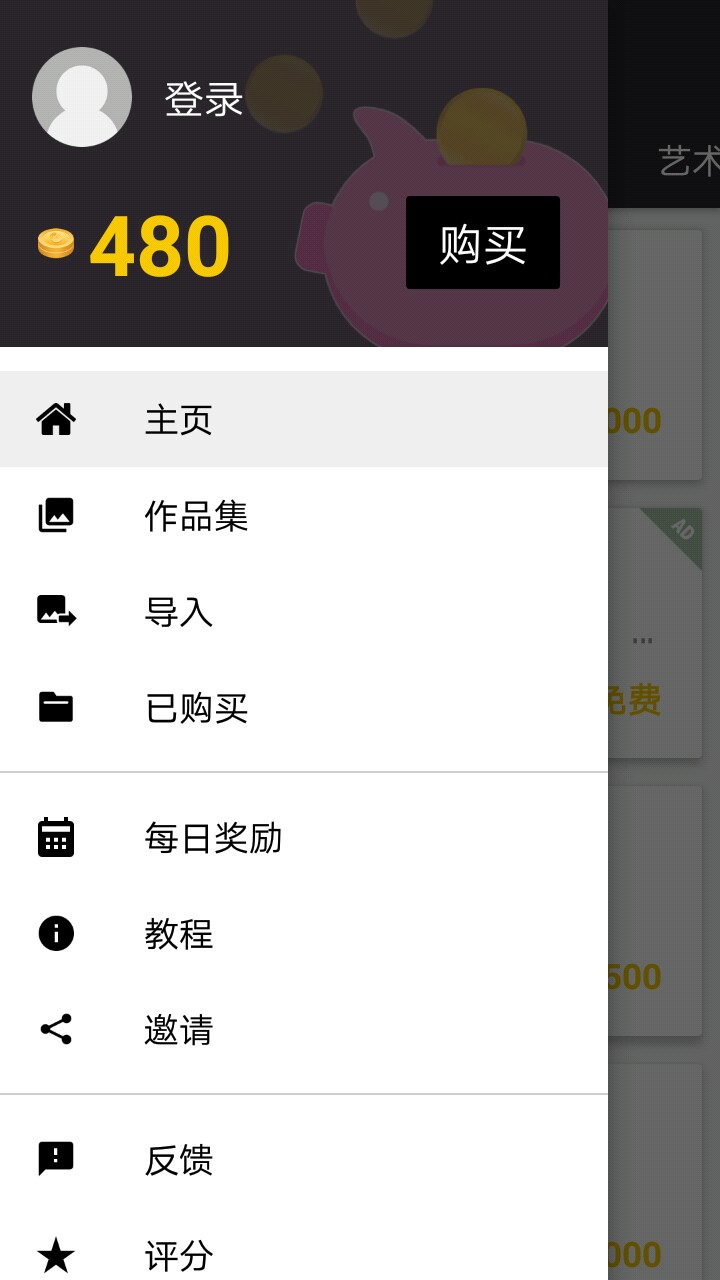Open the profile avatar

point(82,97)
